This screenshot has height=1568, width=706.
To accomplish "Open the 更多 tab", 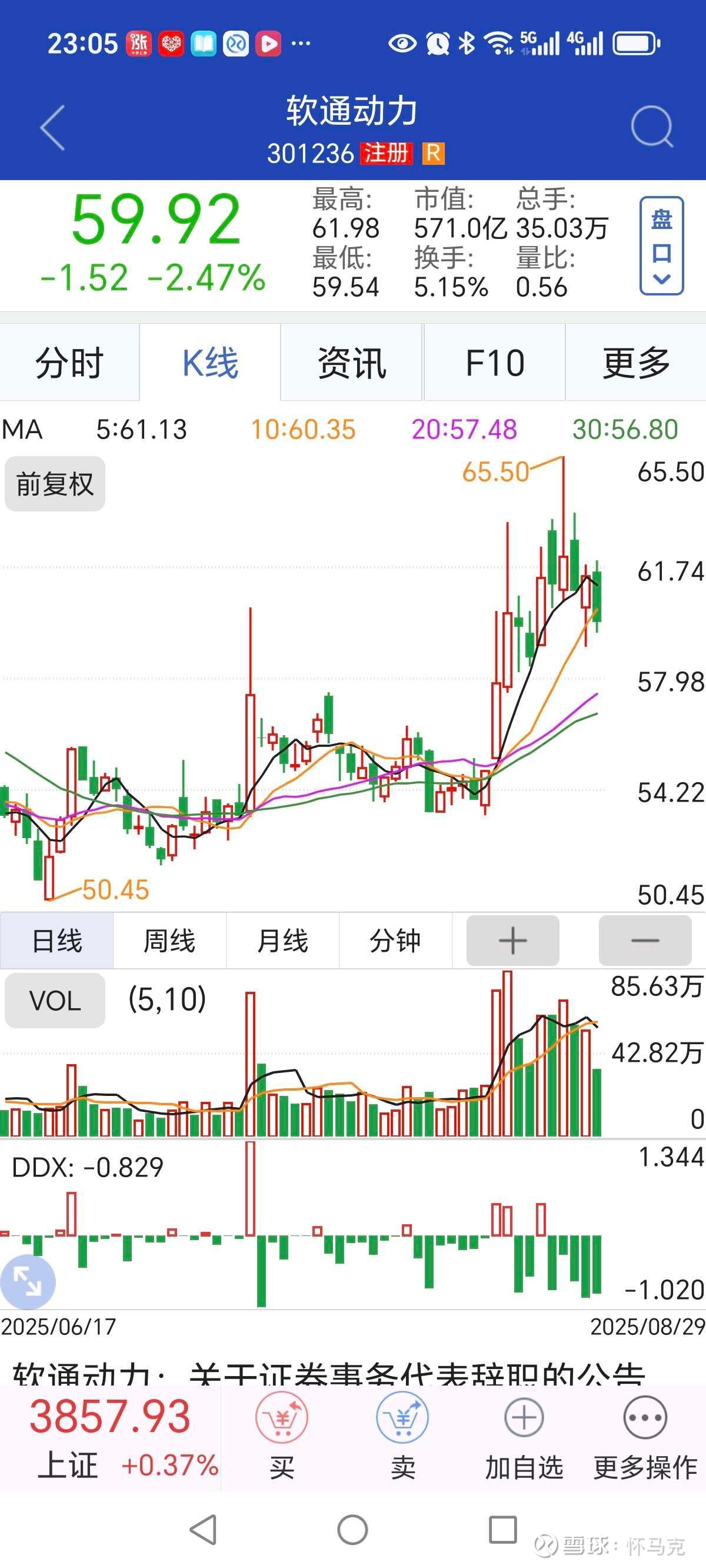I will pyautogui.click(x=636, y=363).
